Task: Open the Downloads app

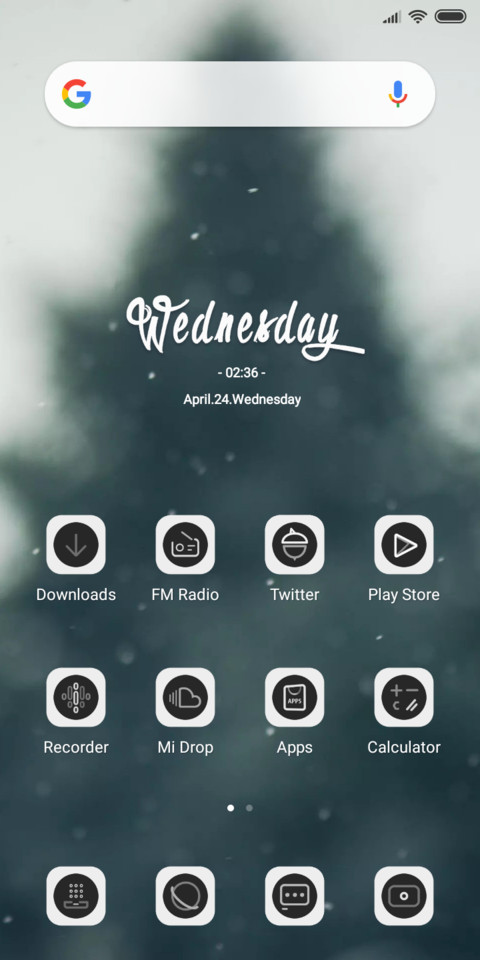Action: [x=76, y=544]
